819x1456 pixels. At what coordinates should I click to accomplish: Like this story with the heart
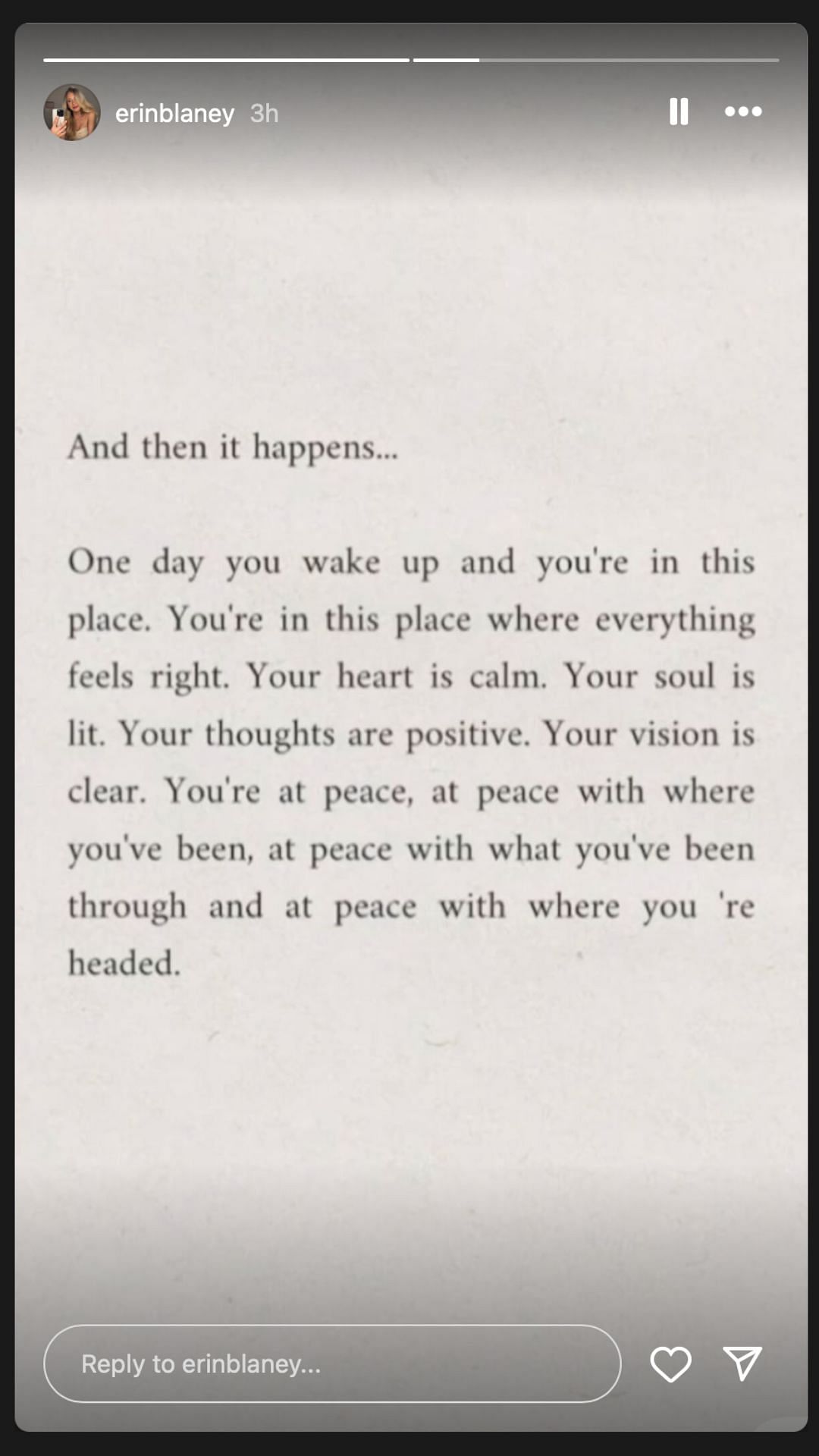tap(670, 1363)
